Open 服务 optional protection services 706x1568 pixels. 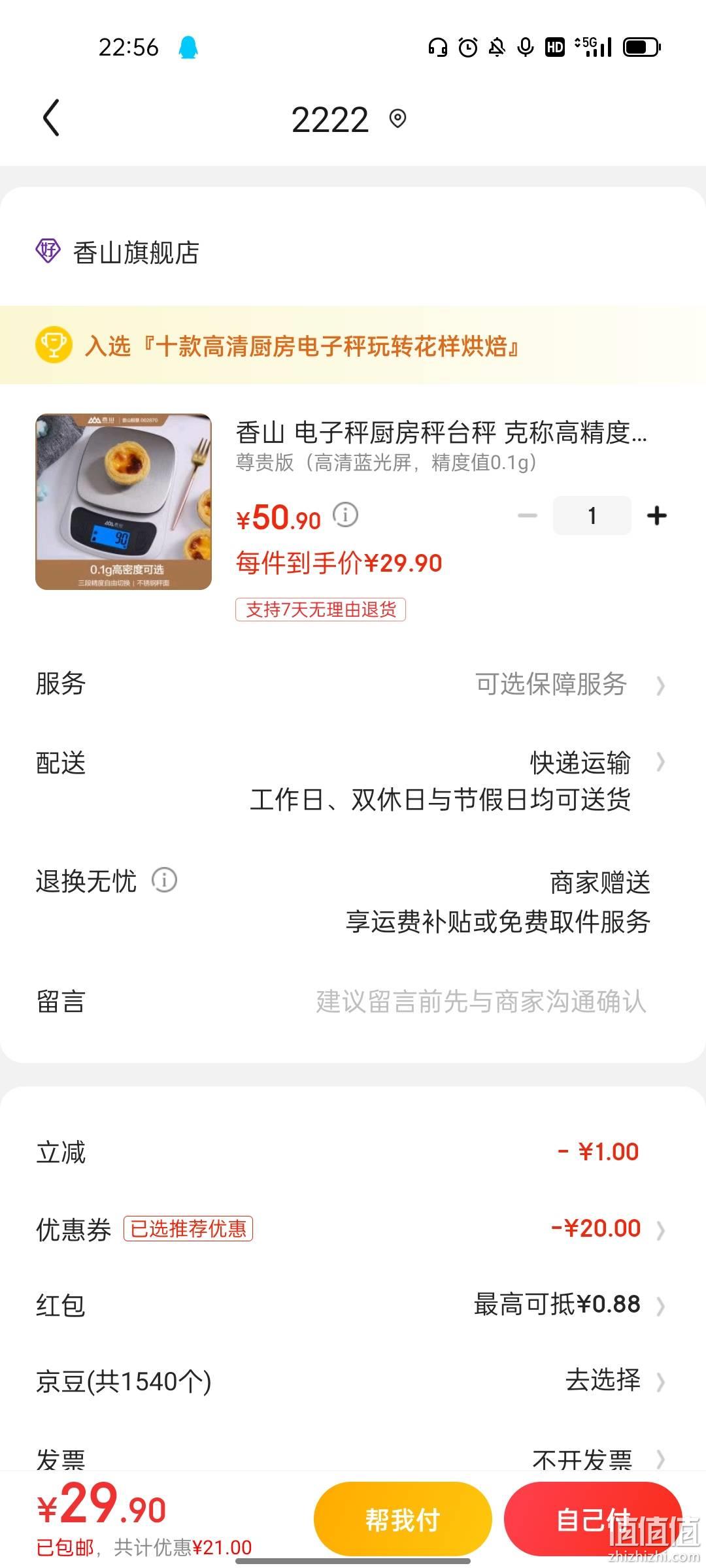coord(353,684)
